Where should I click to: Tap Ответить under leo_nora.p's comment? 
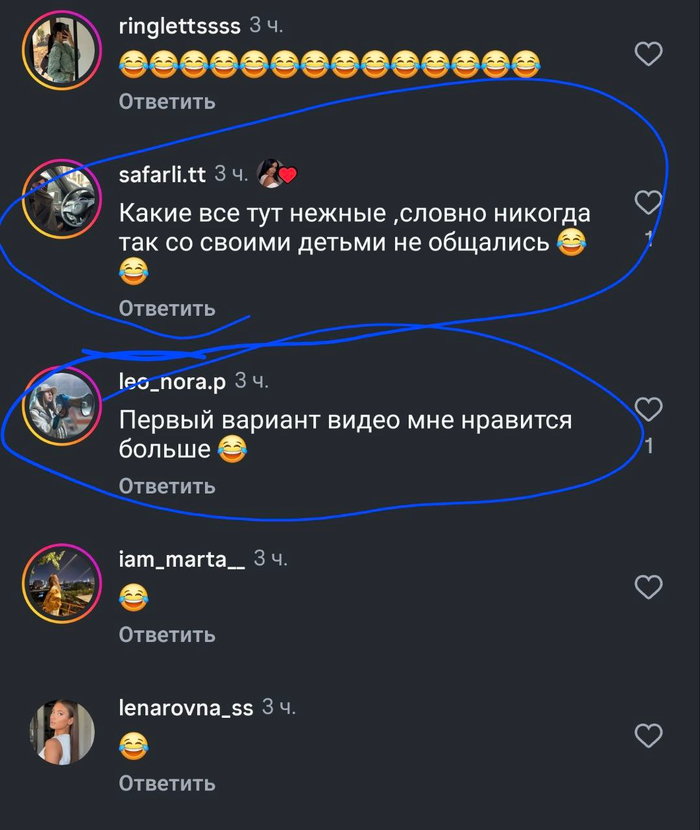coord(167,486)
